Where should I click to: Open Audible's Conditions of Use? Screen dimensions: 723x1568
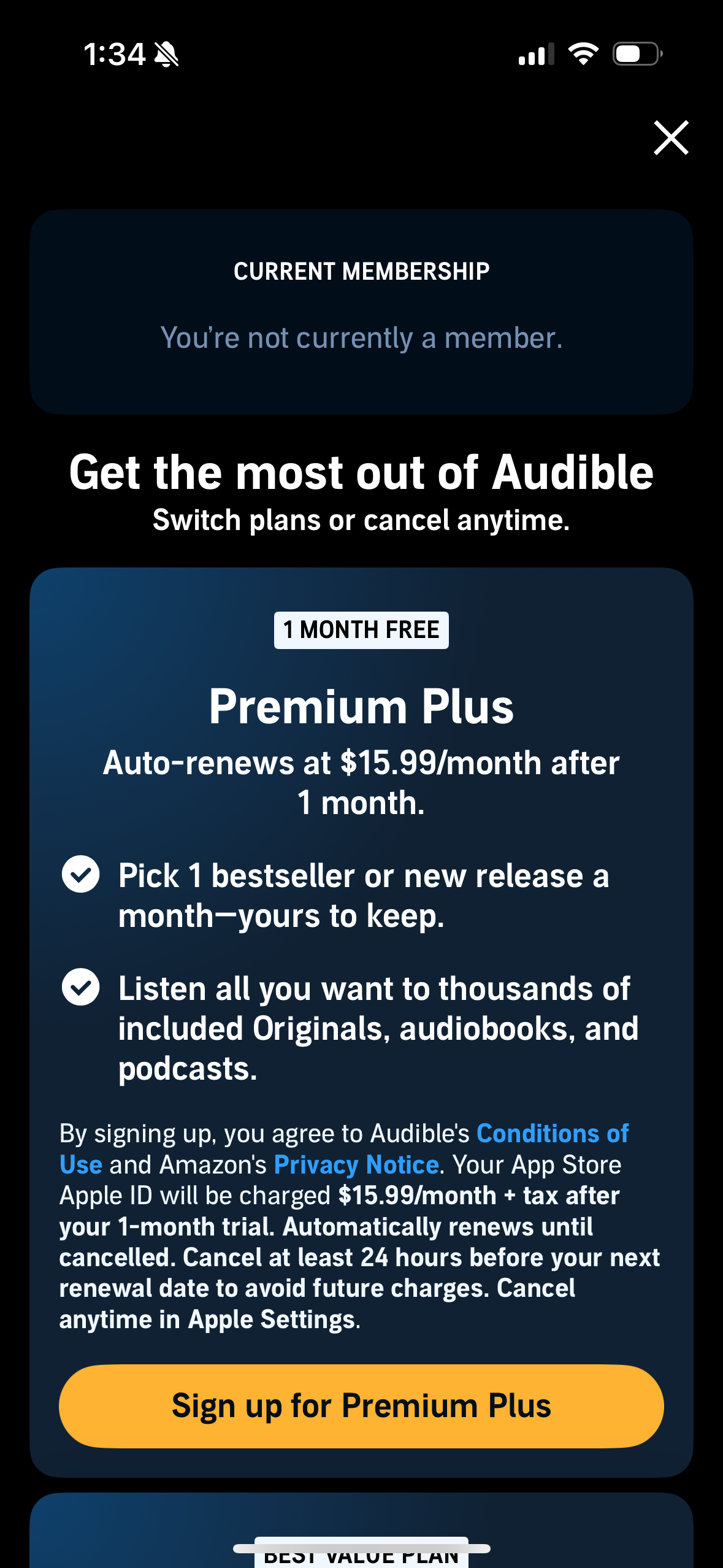pos(551,1133)
